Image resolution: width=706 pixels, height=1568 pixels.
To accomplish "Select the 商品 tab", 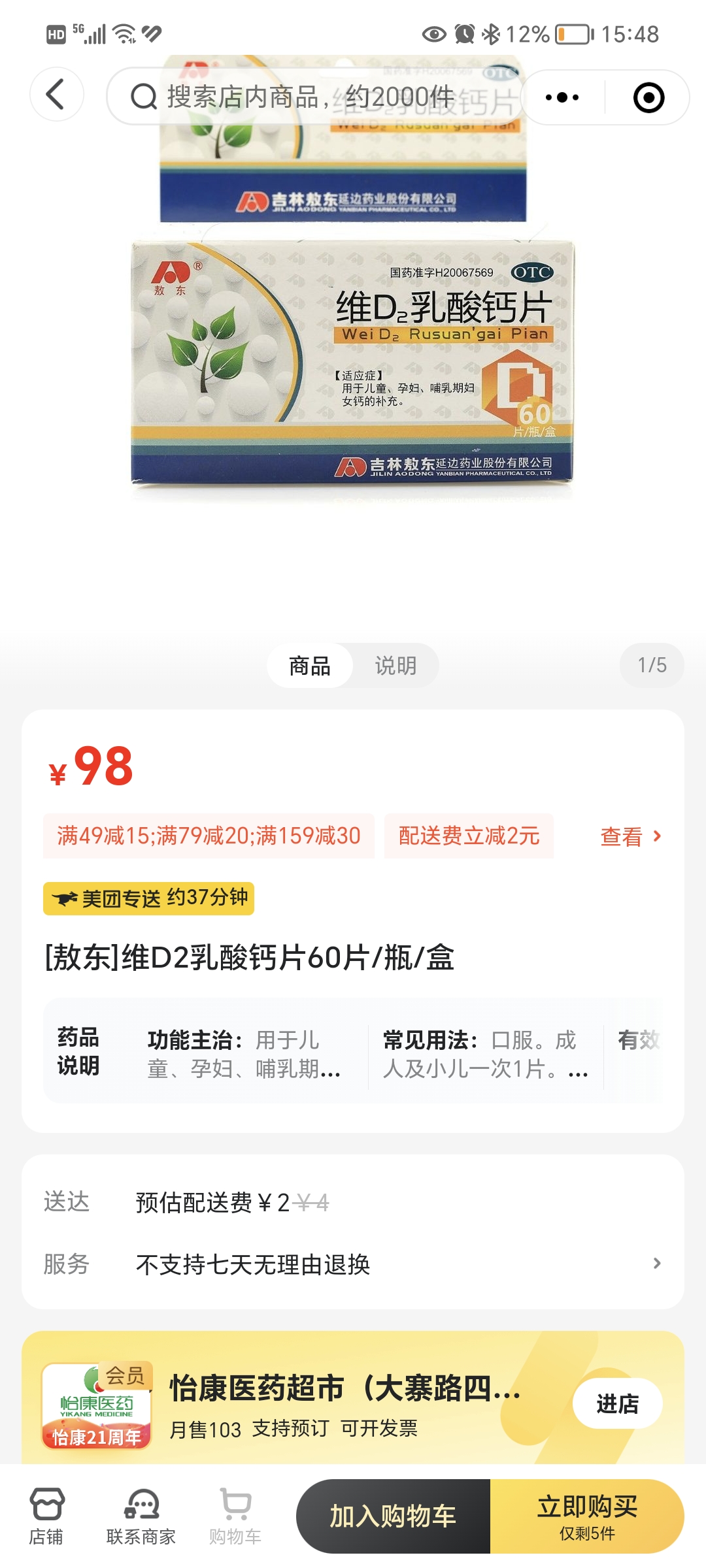I will (x=310, y=666).
